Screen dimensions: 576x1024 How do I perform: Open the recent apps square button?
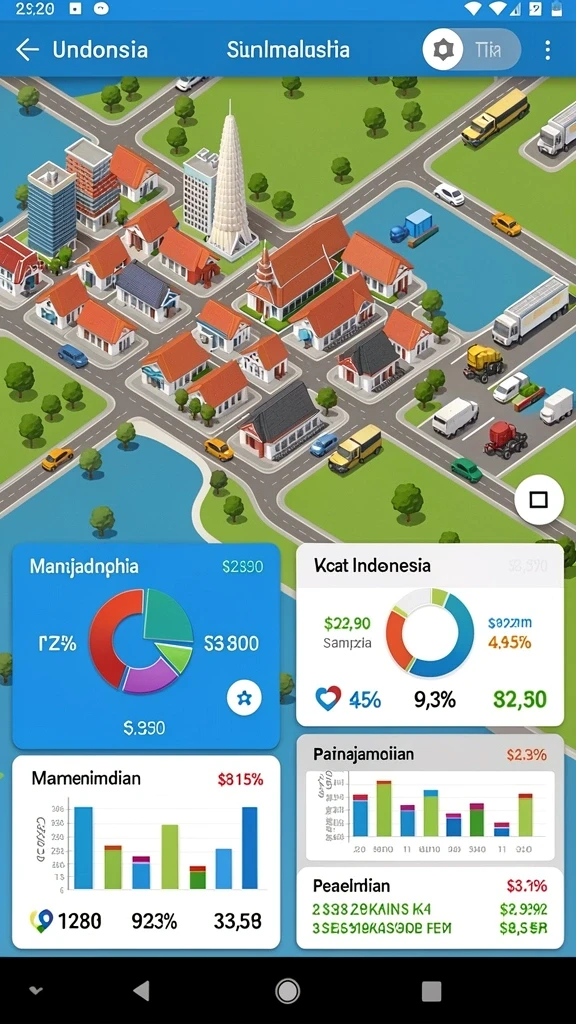pyautogui.click(x=432, y=991)
